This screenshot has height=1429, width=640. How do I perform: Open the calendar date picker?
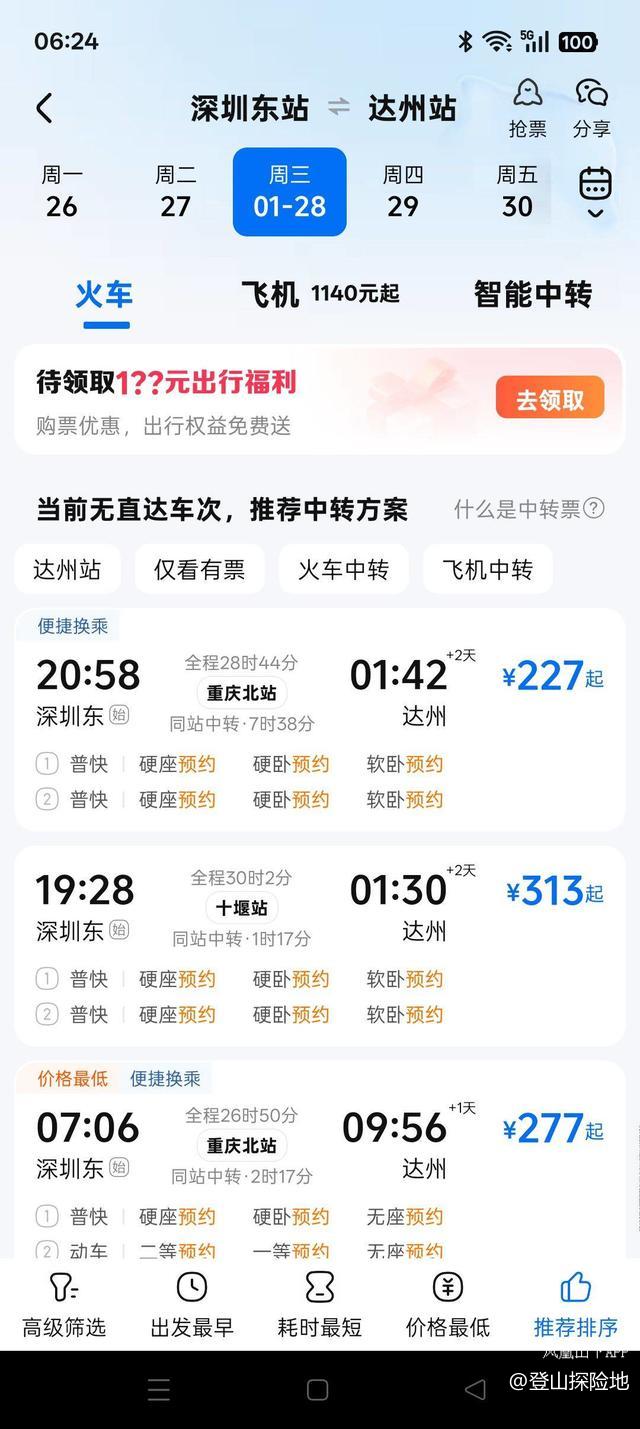click(595, 192)
